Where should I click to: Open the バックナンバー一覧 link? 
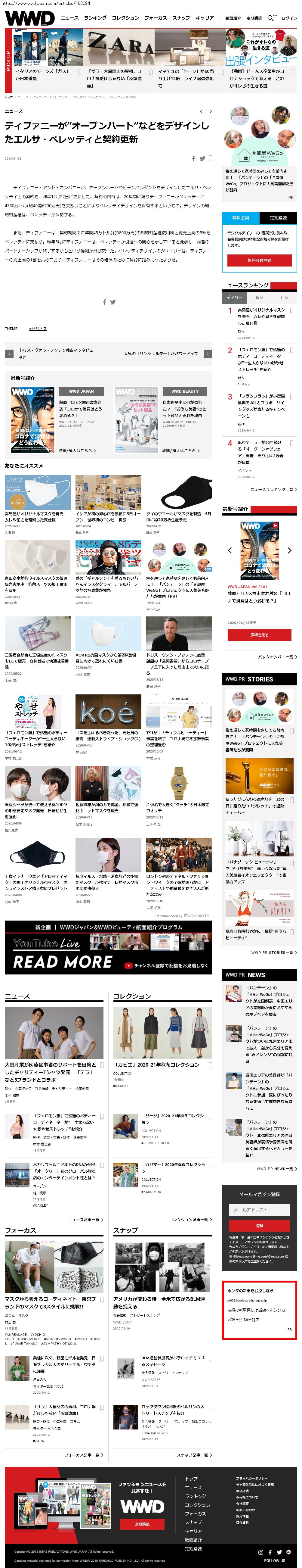coord(276,657)
